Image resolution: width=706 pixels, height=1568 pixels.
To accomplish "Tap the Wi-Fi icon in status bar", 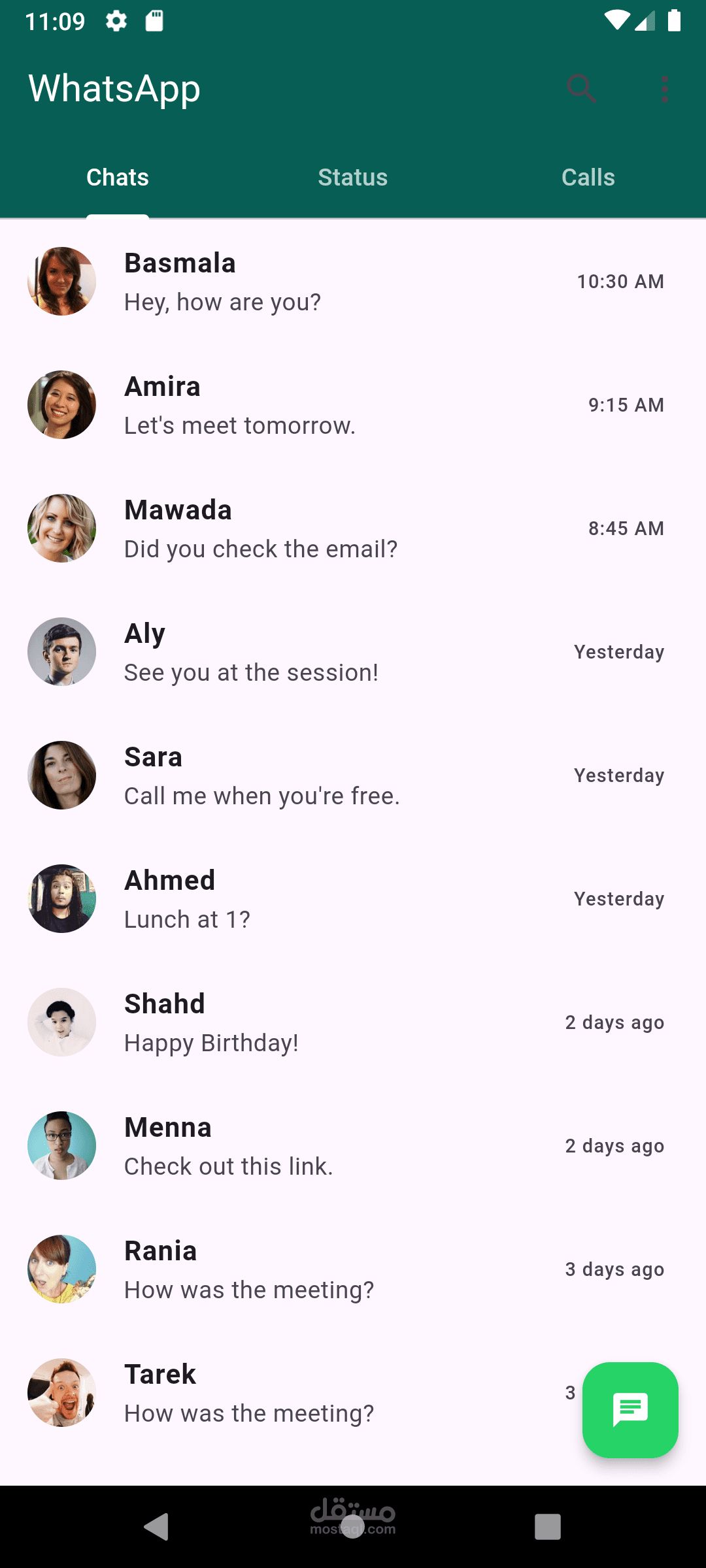I will click(617, 20).
